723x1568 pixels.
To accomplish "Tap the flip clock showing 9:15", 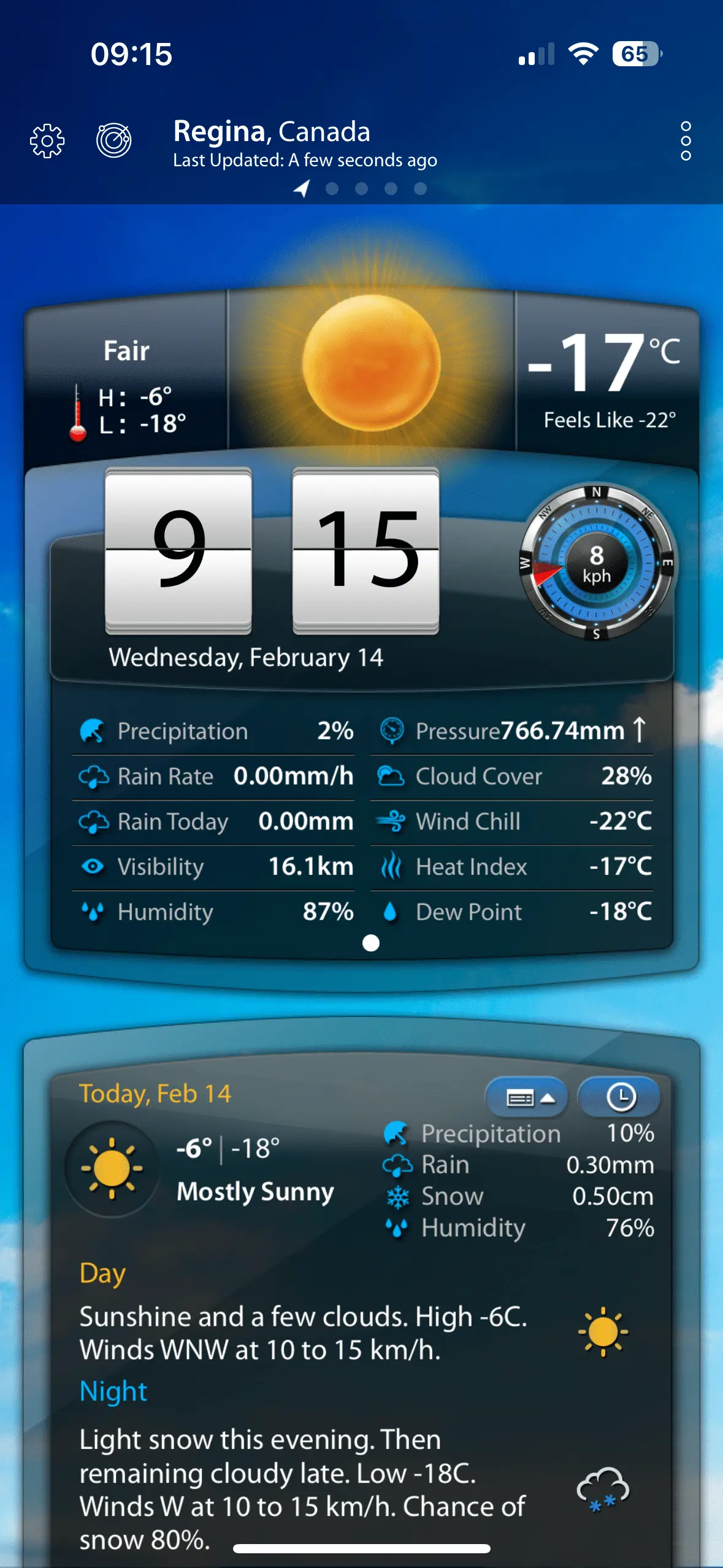I will 272,550.
